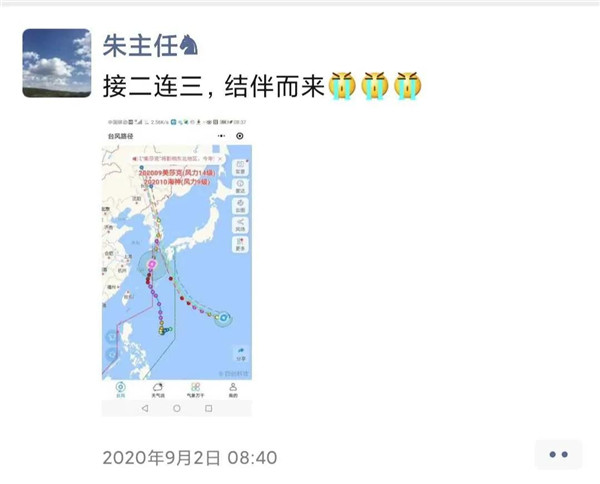Viewport: 600px width, 484px height.
Task: View the typhoon path screenshot in the post
Action: 177,270
